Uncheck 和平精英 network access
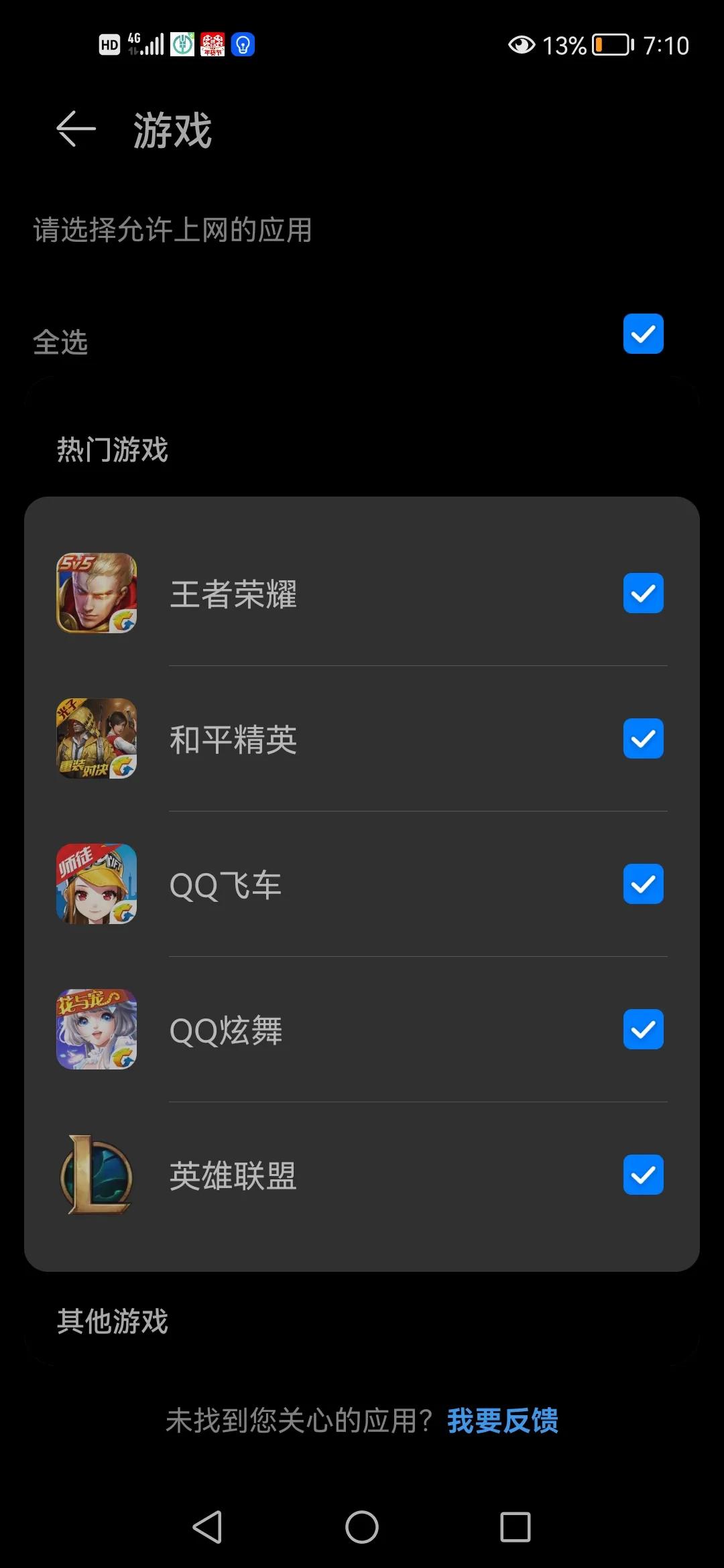 pyautogui.click(x=642, y=738)
